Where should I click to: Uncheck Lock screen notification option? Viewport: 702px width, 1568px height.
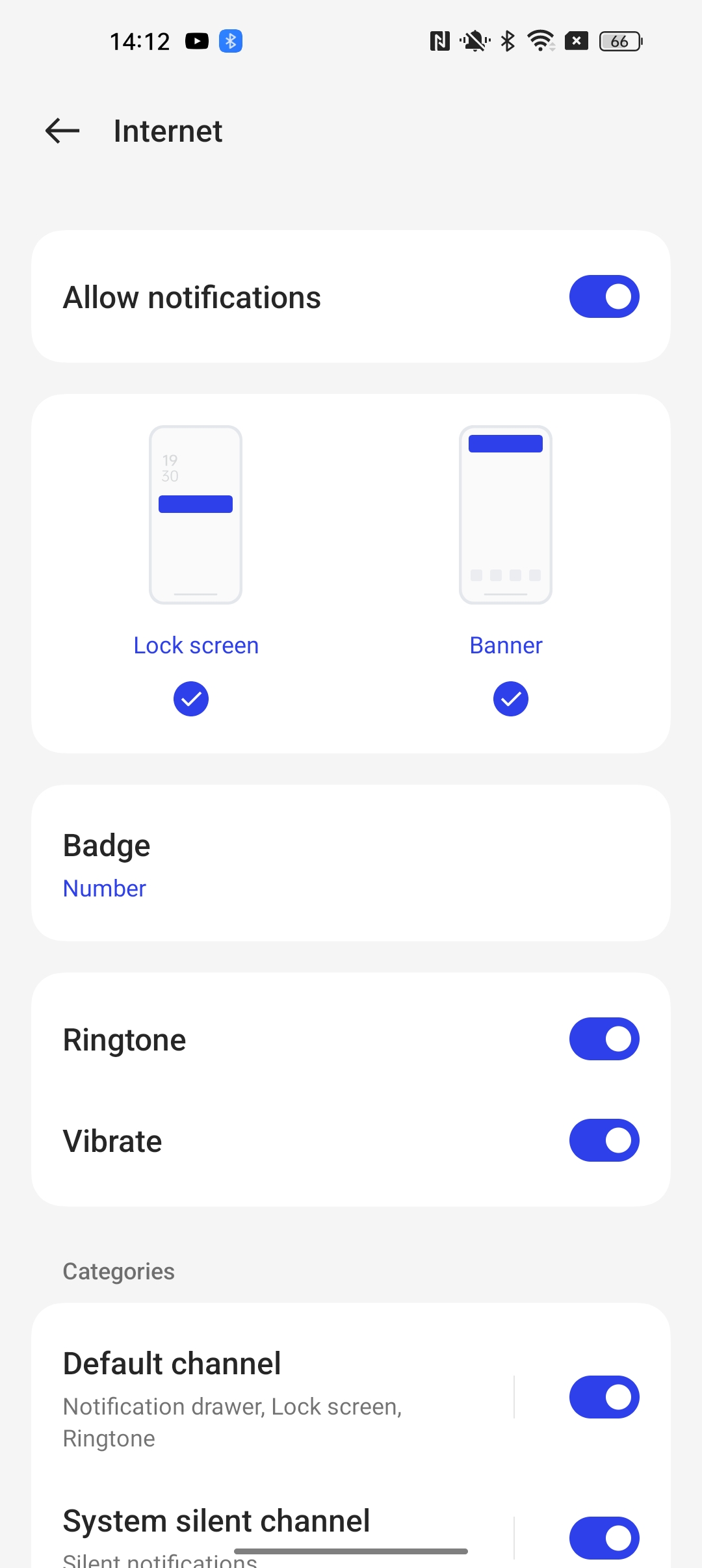(x=191, y=699)
